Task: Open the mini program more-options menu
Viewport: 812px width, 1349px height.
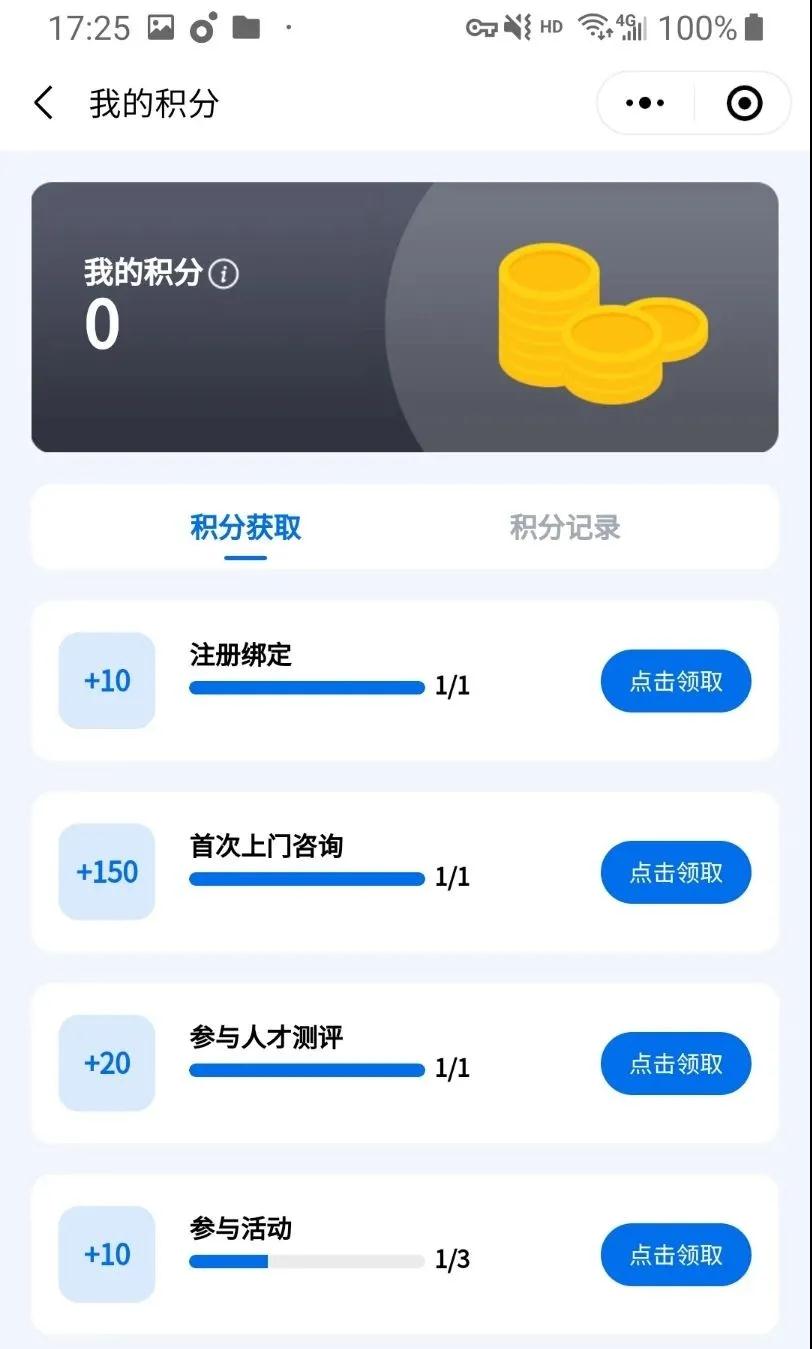Action: [645, 103]
